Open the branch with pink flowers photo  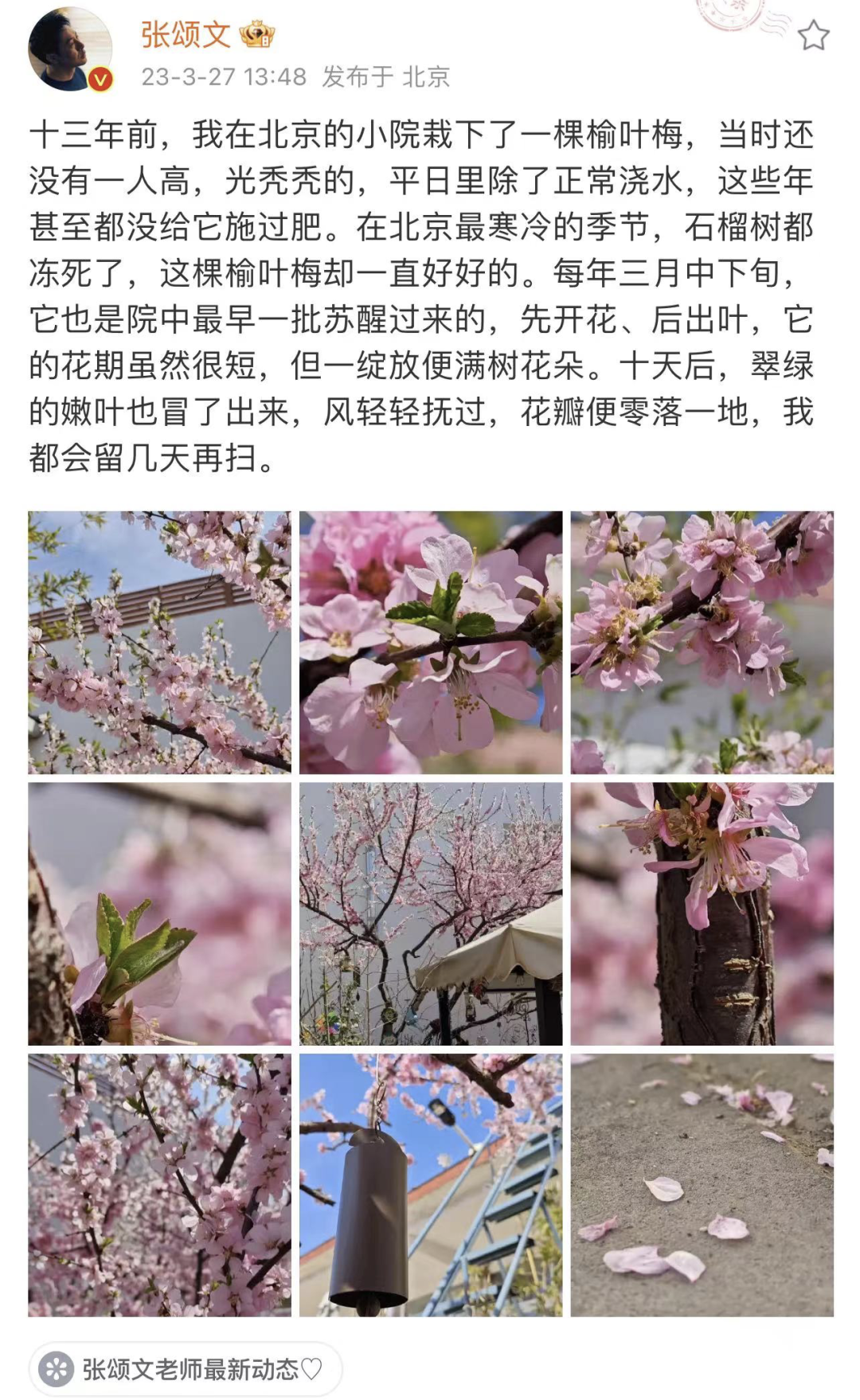pos(702,642)
